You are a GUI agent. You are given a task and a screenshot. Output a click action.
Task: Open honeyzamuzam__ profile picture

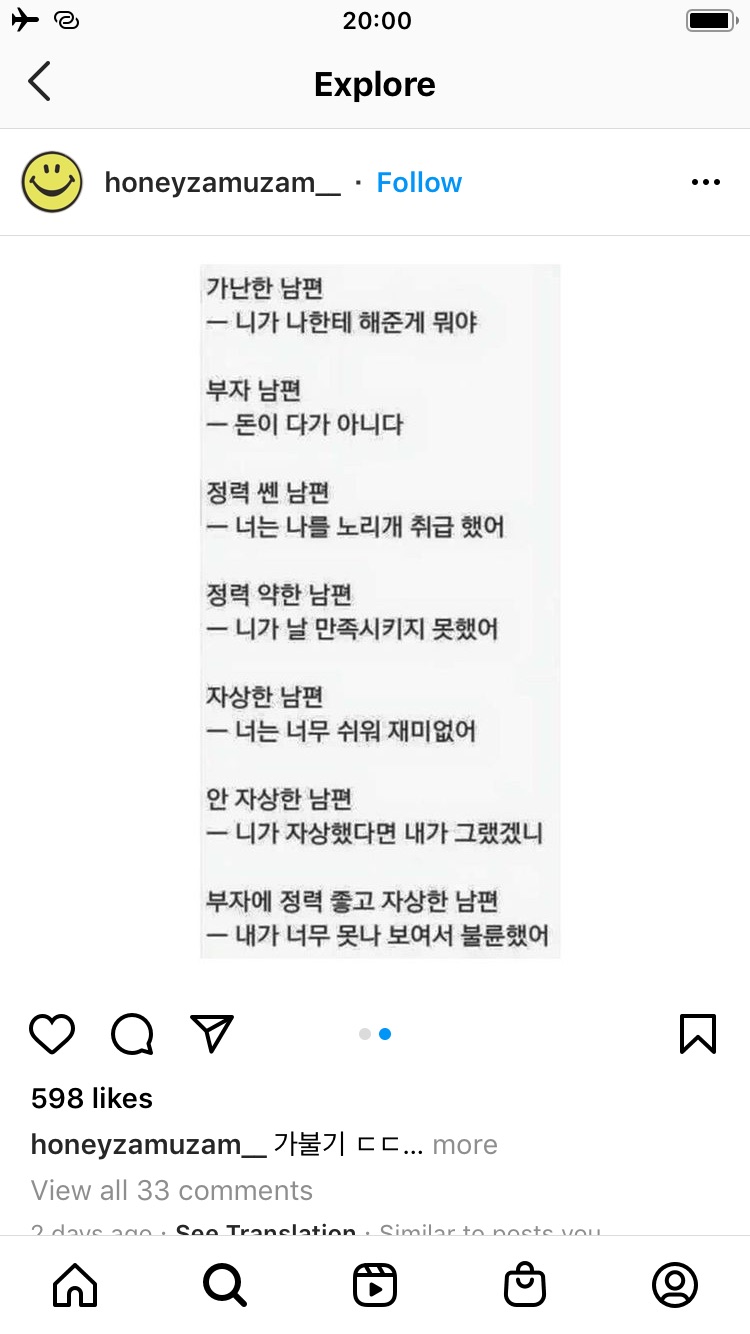coord(52,182)
